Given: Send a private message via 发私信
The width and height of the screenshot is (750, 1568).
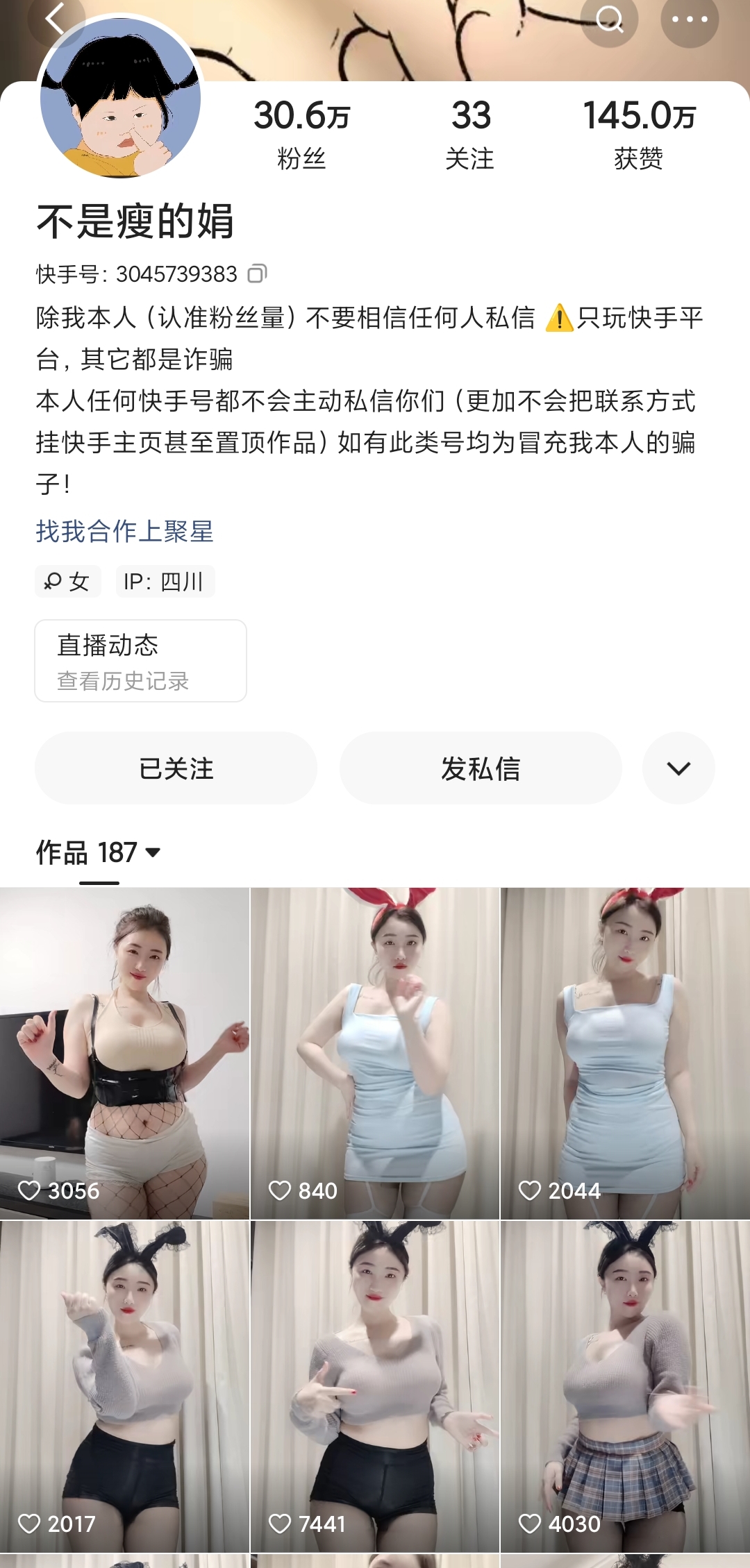Looking at the screenshot, I should (x=481, y=768).
